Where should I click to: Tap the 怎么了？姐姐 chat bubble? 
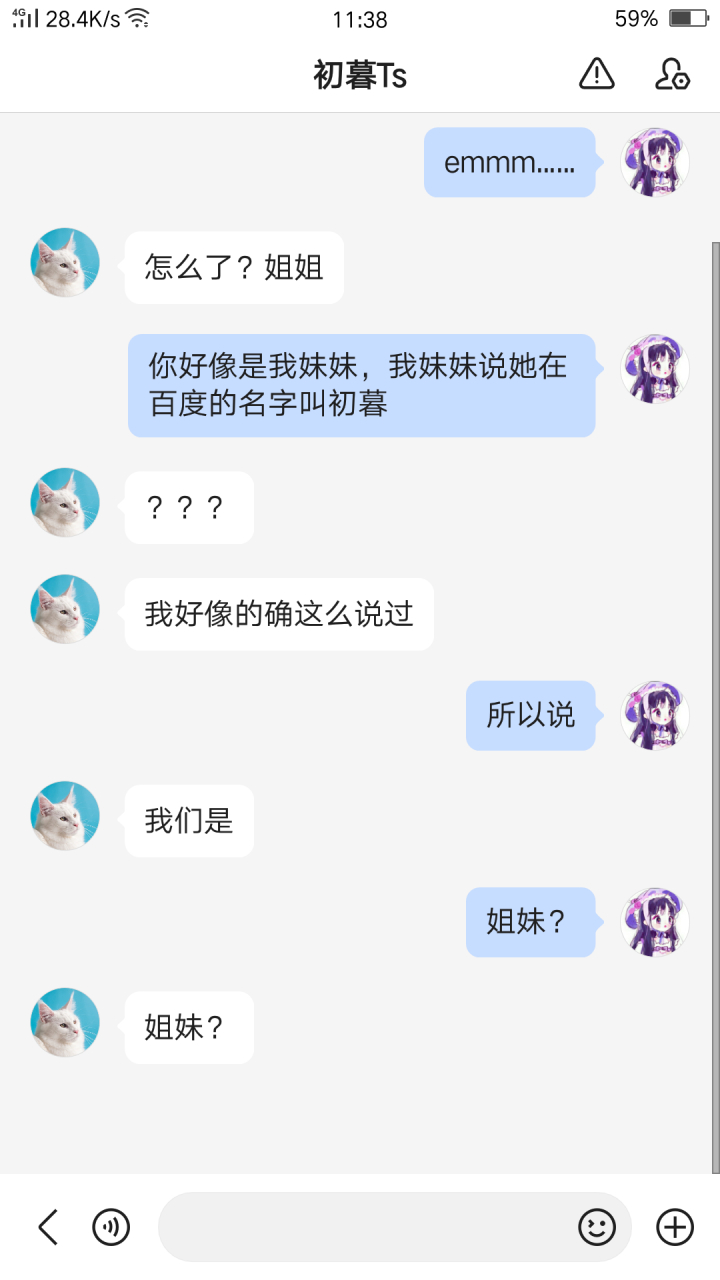233,267
